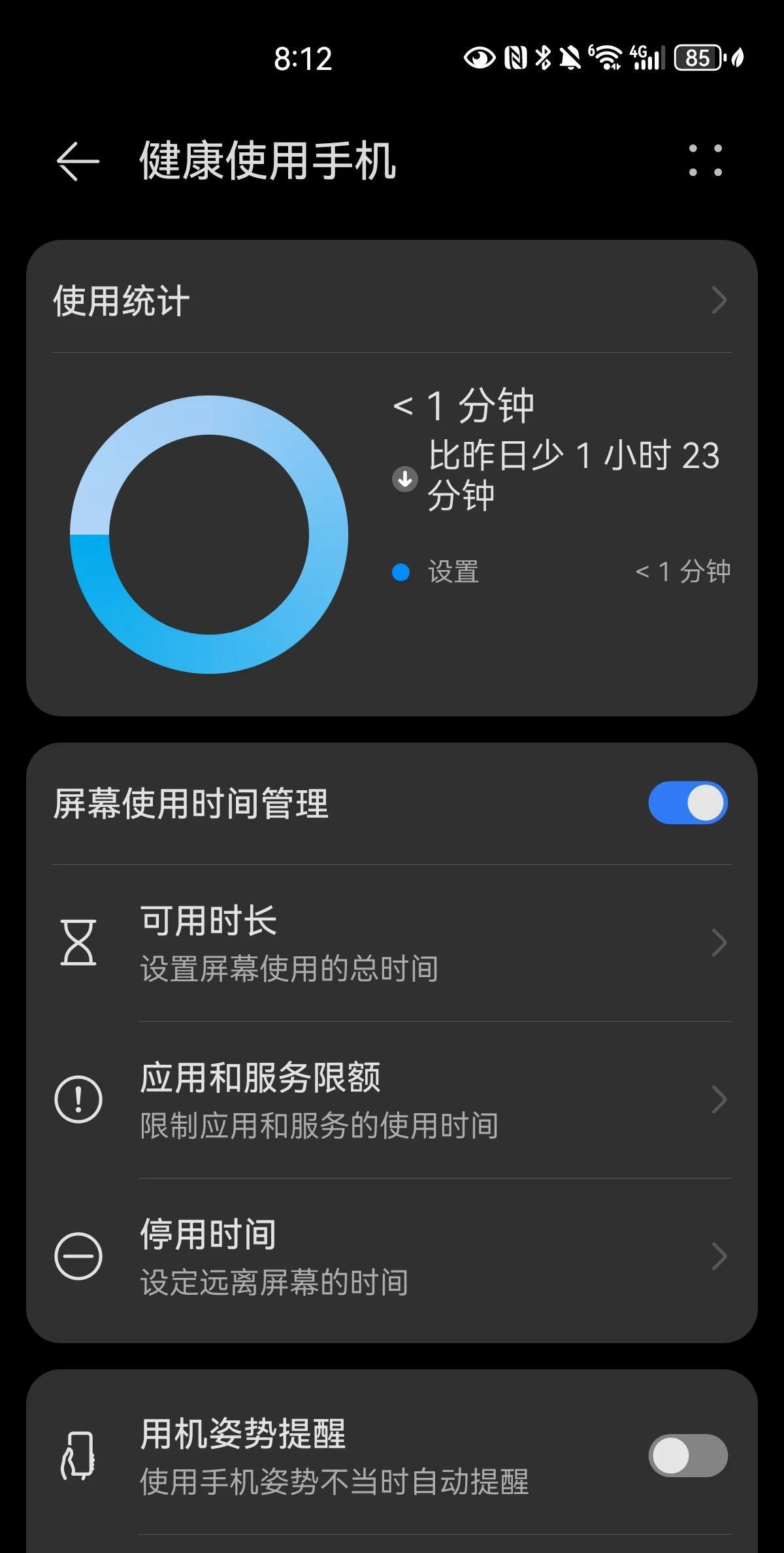Viewport: 784px width, 1553px height.
Task: Open 可用时长 settings
Action: coord(392,943)
